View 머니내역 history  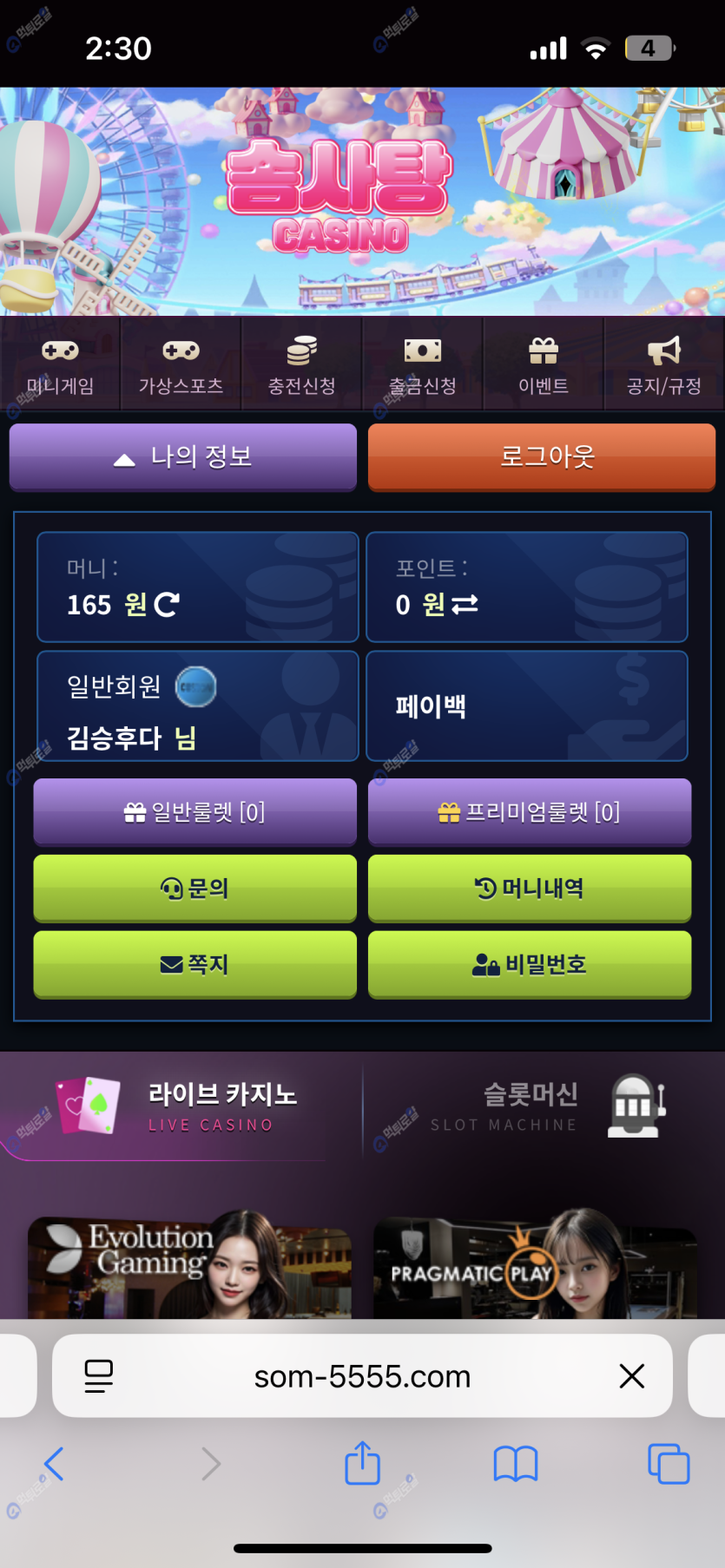[x=529, y=888]
